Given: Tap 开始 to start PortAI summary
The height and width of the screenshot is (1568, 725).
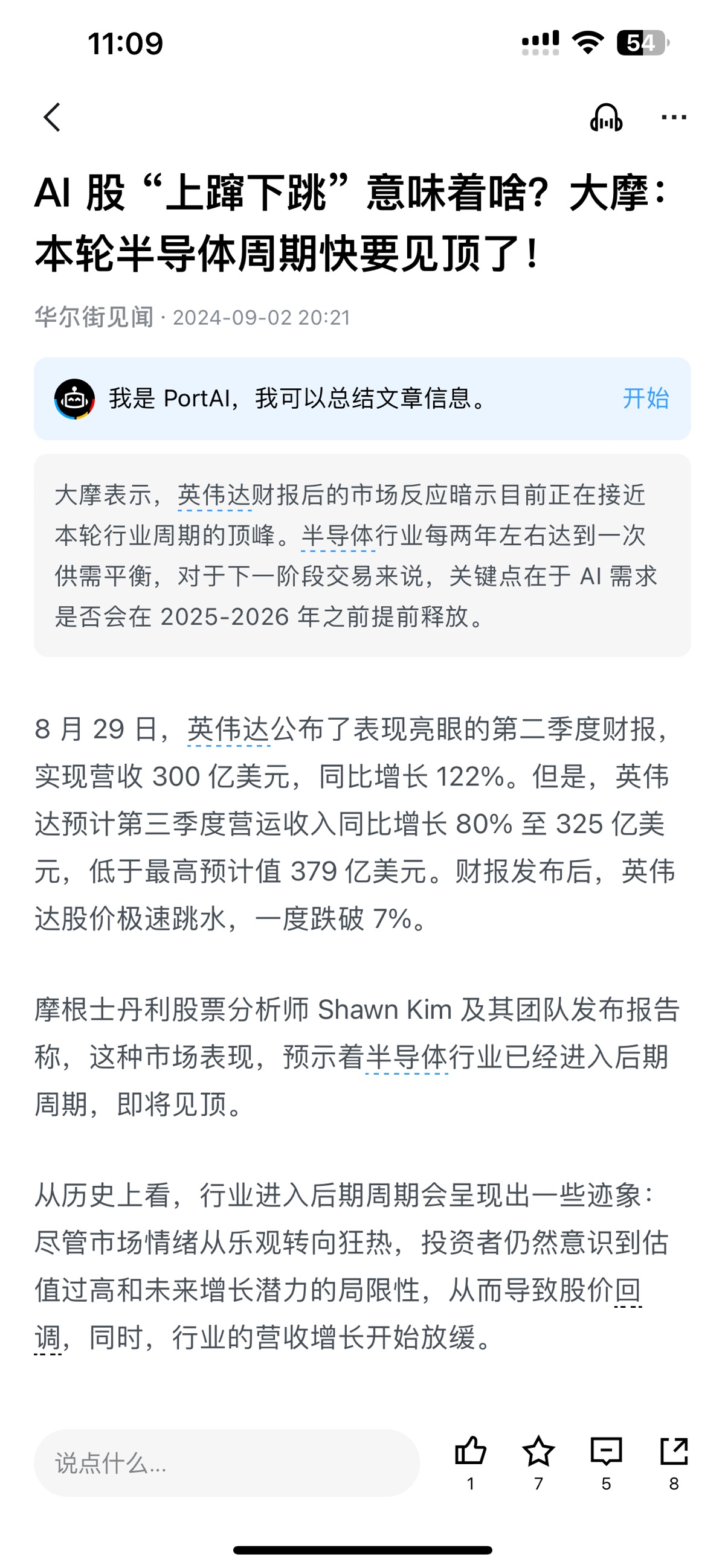Looking at the screenshot, I should coord(646,398).
